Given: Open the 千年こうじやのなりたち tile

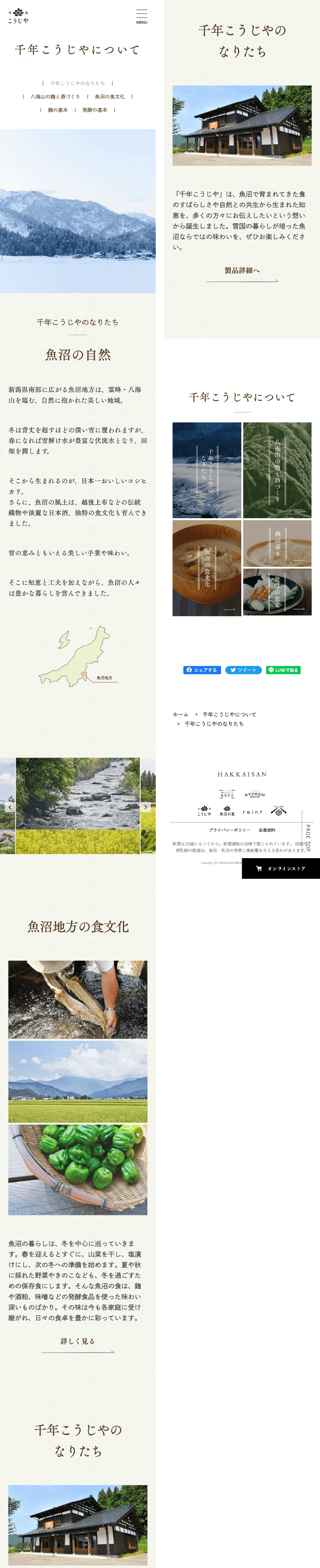Looking at the screenshot, I should (x=206, y=470).
